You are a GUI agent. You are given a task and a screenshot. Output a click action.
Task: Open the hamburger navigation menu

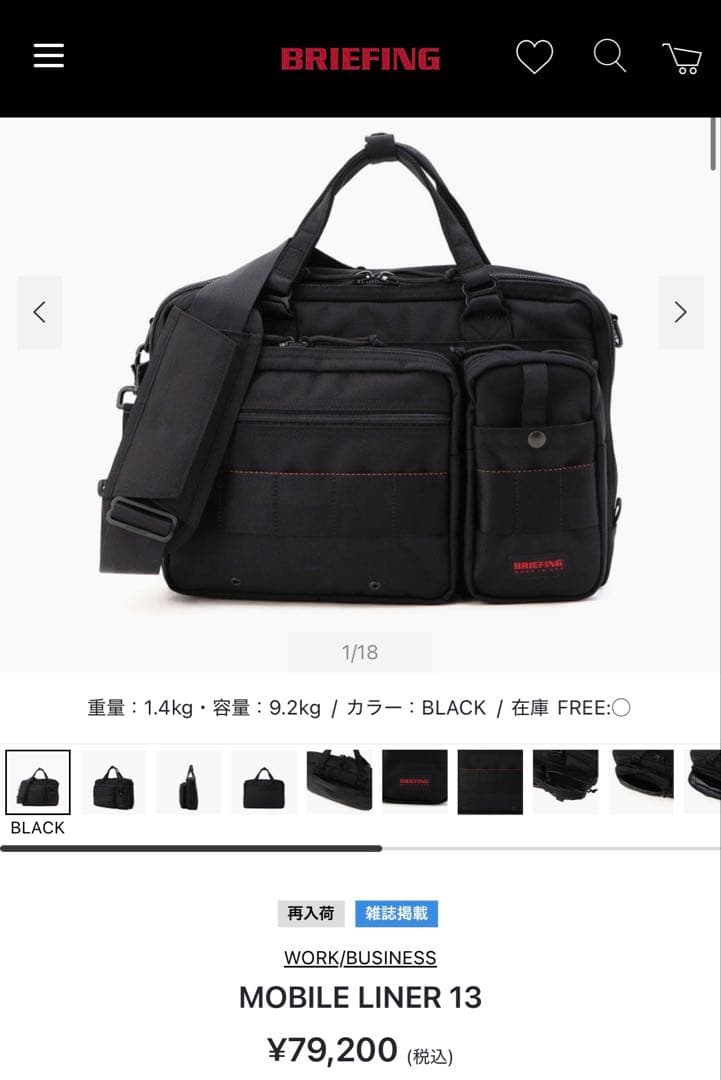[x=47, y=56]
